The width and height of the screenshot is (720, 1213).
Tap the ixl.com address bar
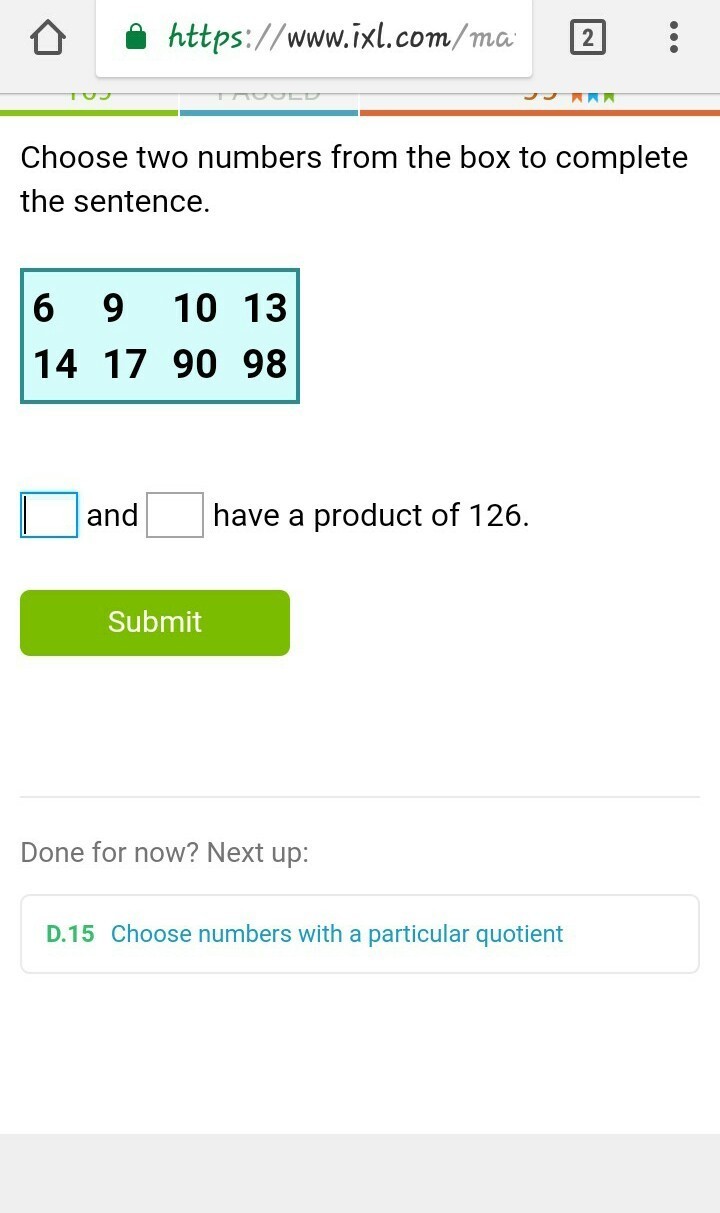point(330,39)
